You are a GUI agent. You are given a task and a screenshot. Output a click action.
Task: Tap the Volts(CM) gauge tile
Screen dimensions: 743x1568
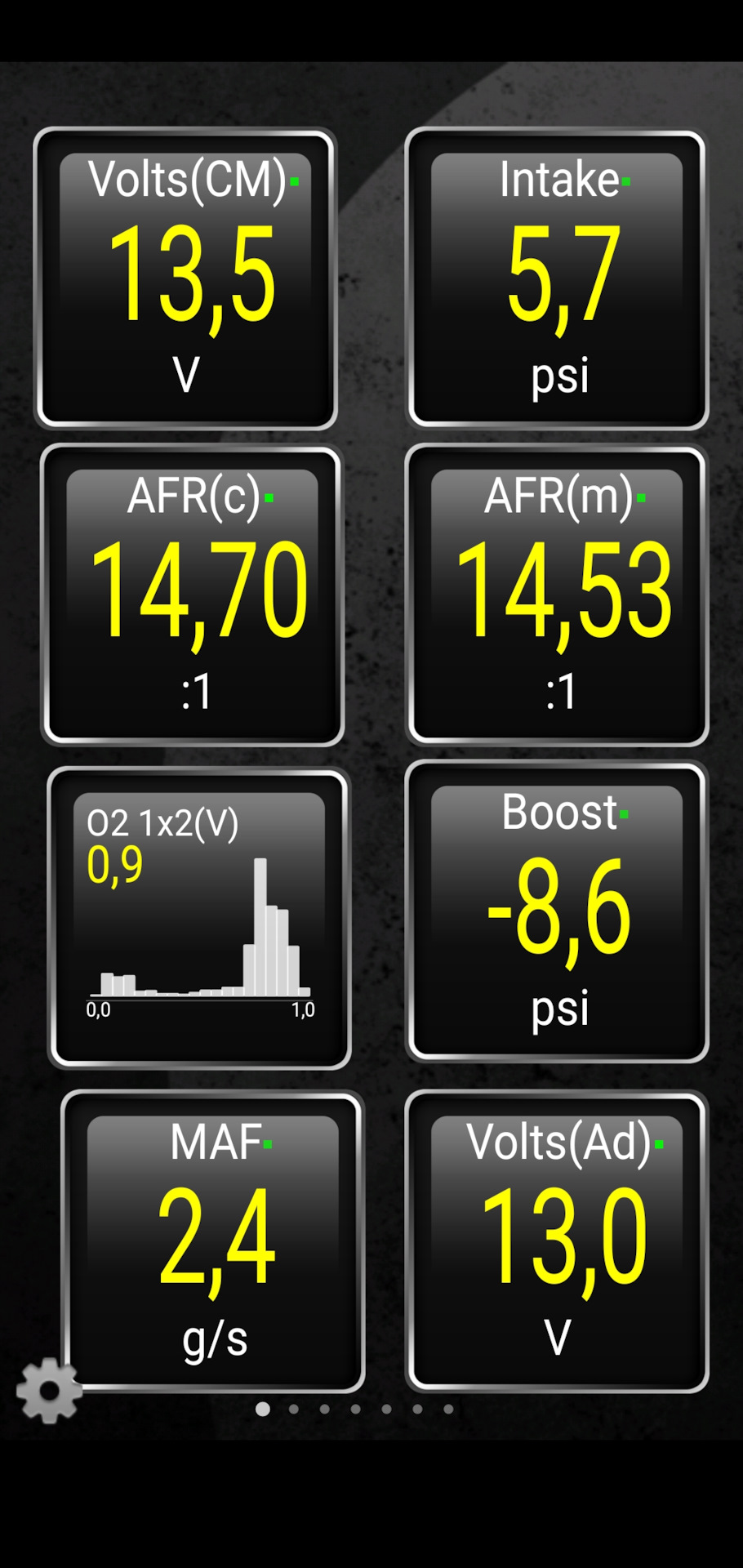tap(186, 278)
